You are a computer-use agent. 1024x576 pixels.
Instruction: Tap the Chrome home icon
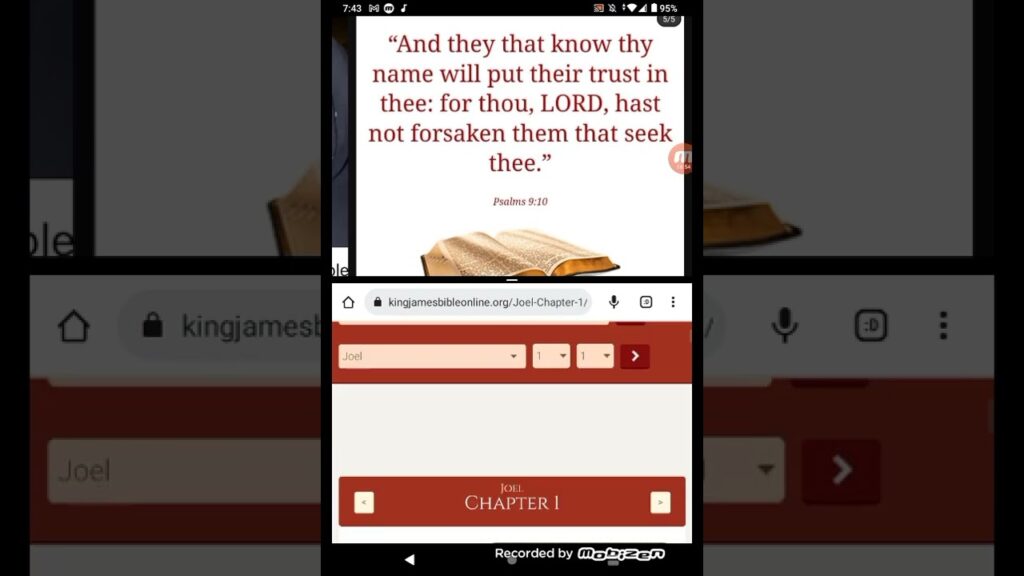tap(348, 302)
